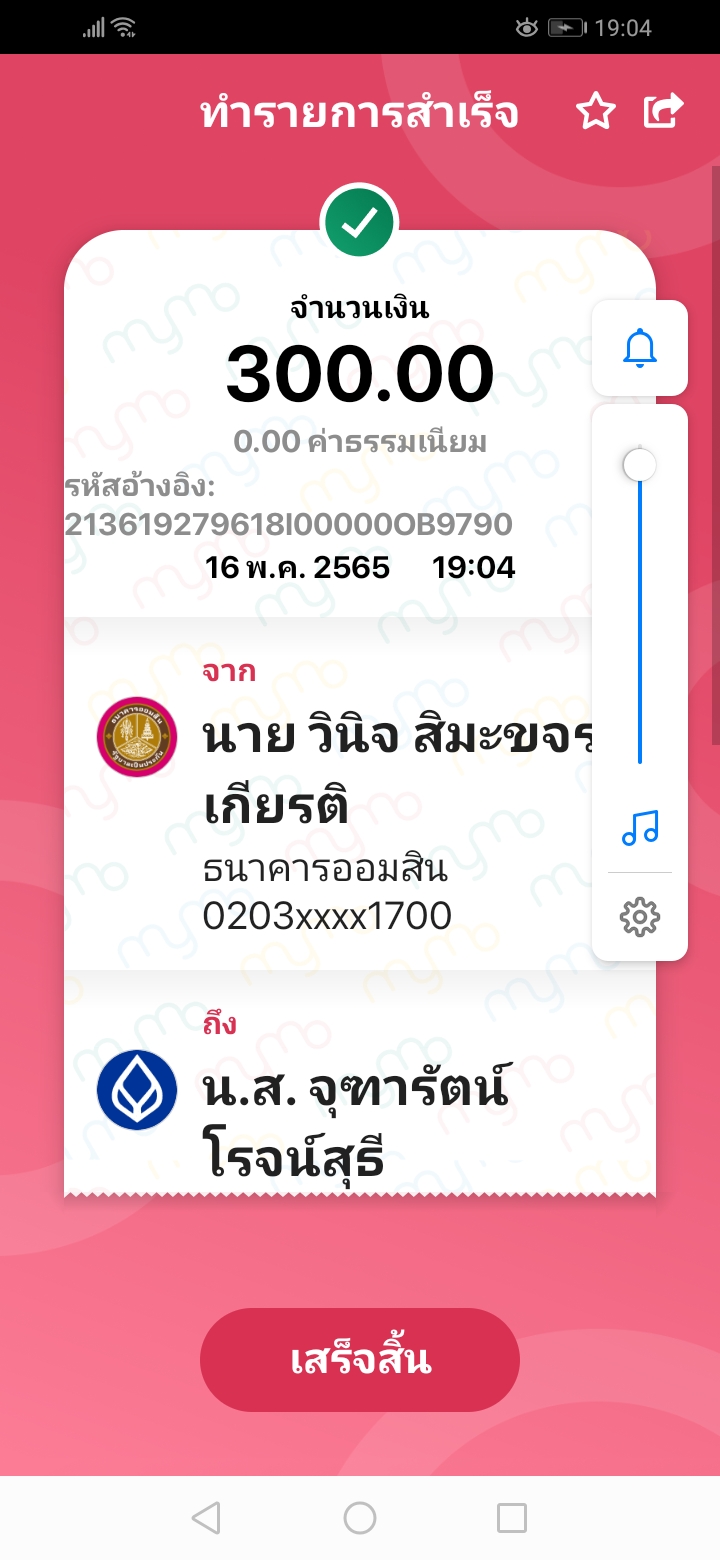Go back using the system back button
Screen dimensions: 720x1560
(206, 1518)
